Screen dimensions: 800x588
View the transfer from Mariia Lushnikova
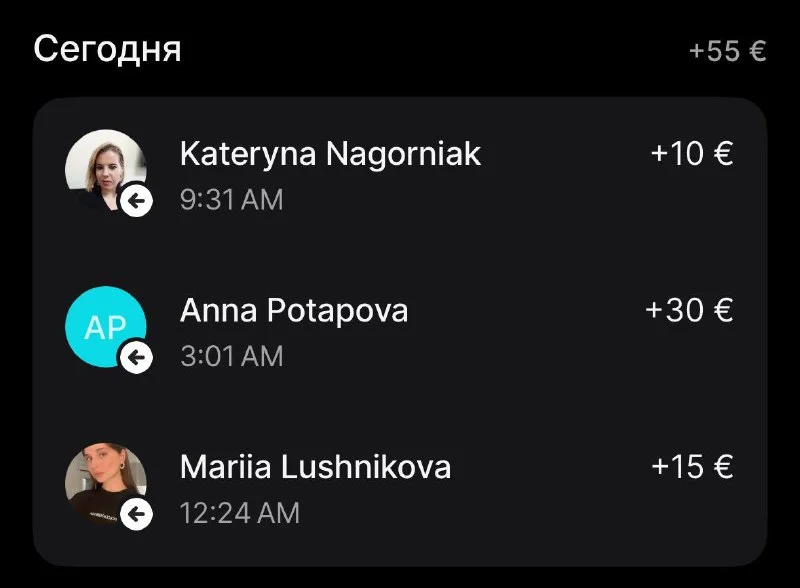click(400, 488)
